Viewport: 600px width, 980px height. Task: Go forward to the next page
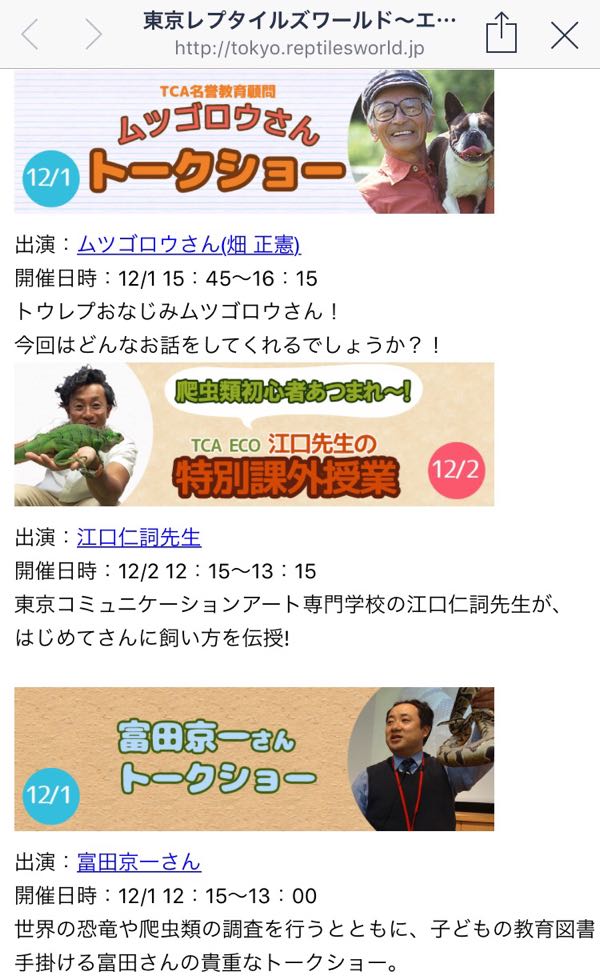(x=93, y=35)
